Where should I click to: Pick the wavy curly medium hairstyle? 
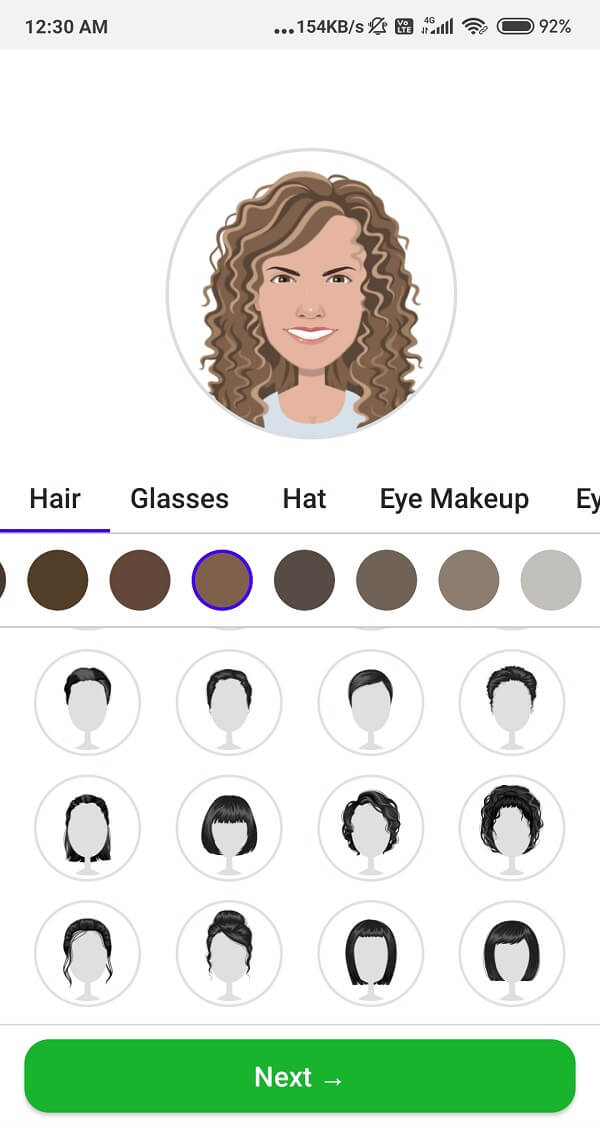coord(371,827)
